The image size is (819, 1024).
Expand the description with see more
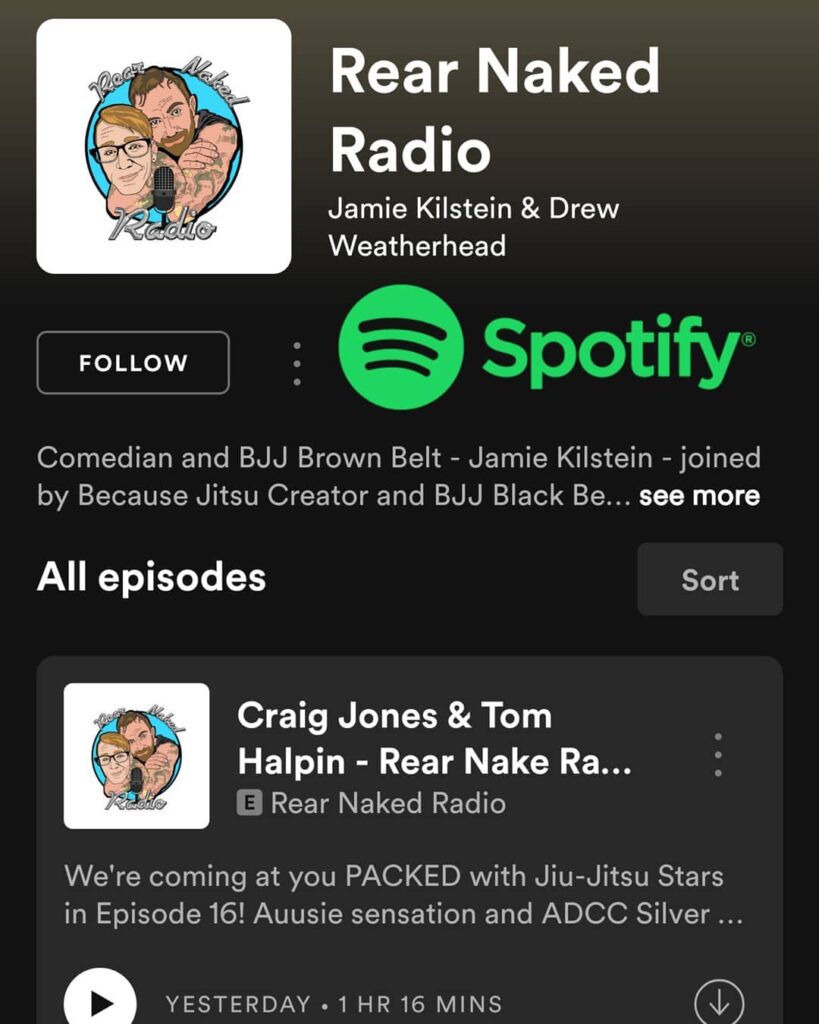point(699,496)
